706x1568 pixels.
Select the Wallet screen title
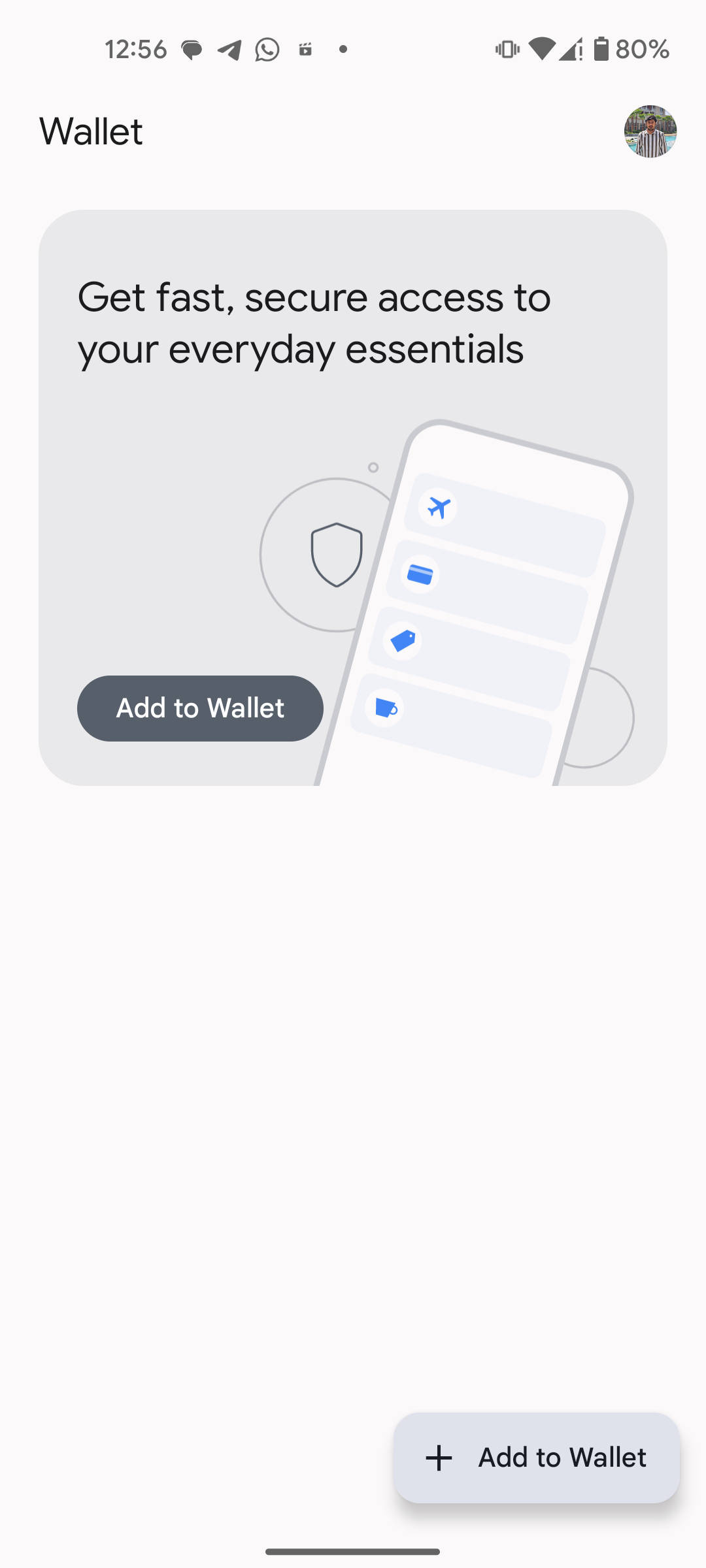point(91,131)
